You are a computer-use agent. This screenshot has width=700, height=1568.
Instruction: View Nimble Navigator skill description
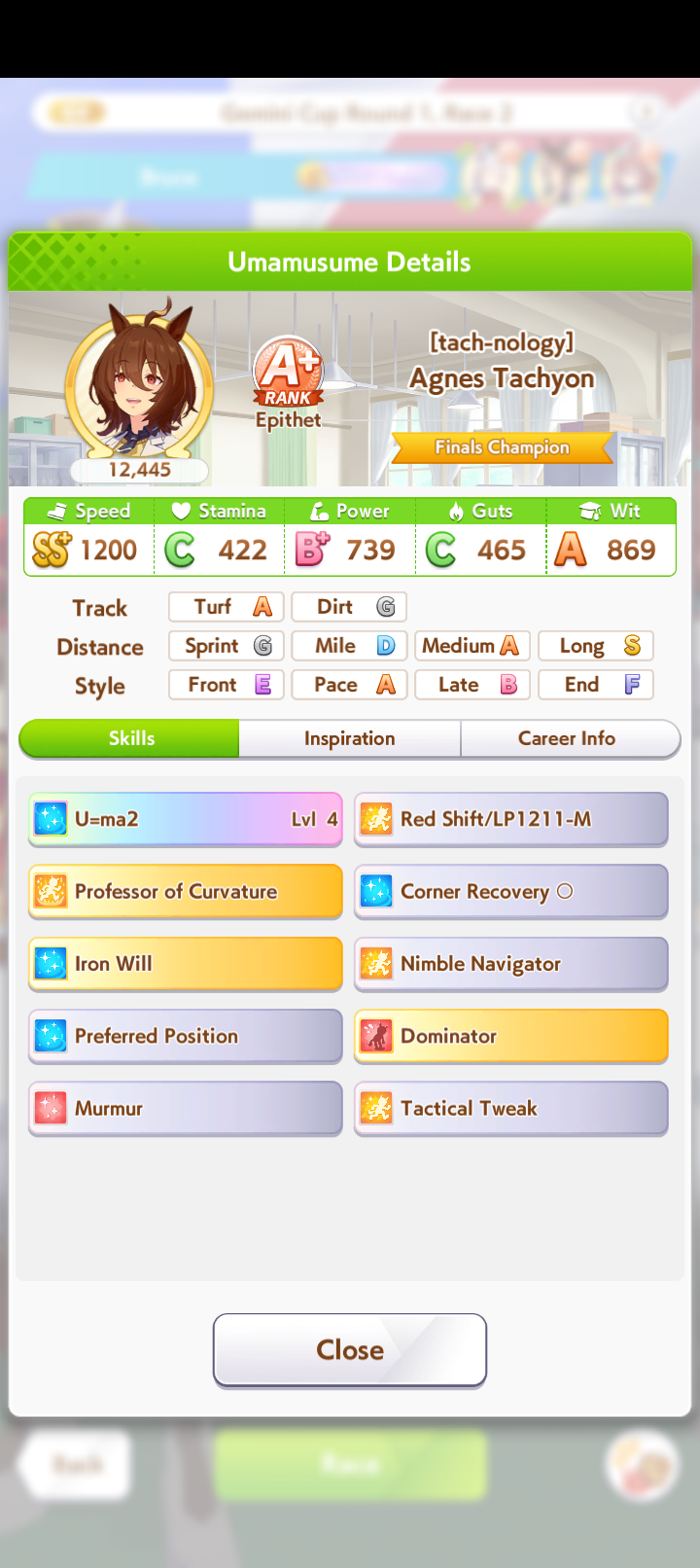(510, 963)
